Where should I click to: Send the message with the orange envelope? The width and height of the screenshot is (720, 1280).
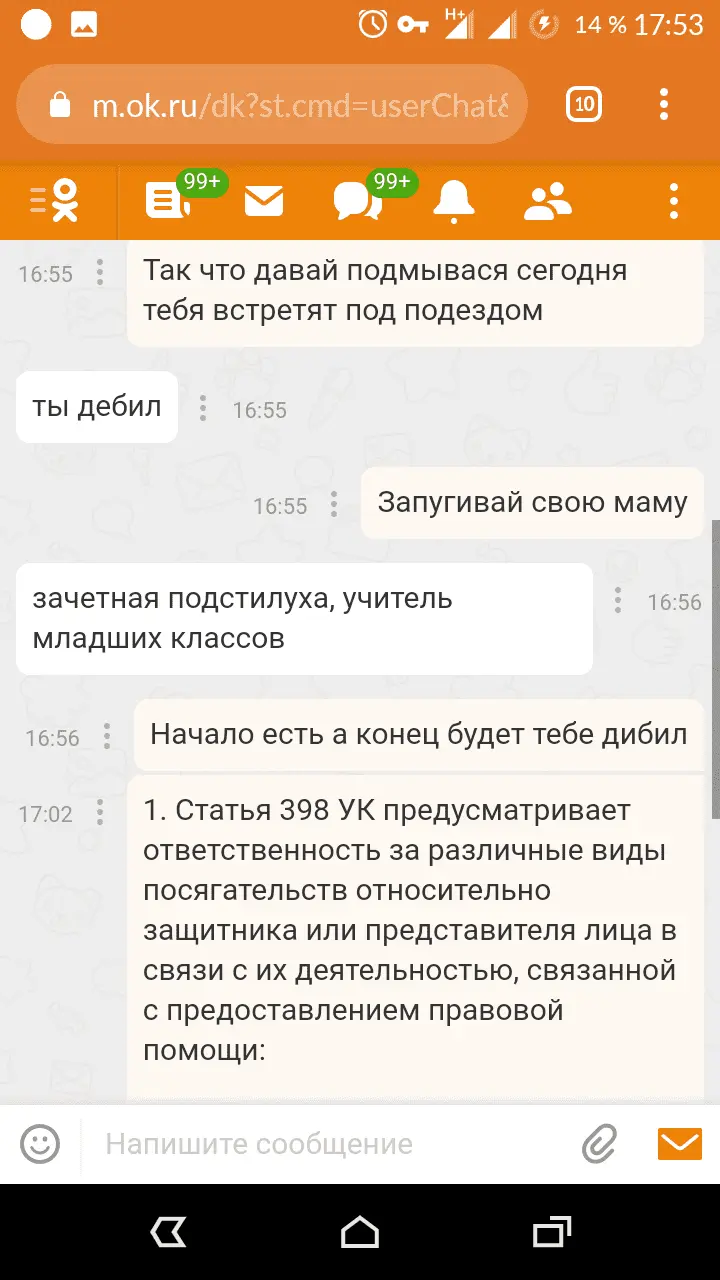pos(679,1143)
